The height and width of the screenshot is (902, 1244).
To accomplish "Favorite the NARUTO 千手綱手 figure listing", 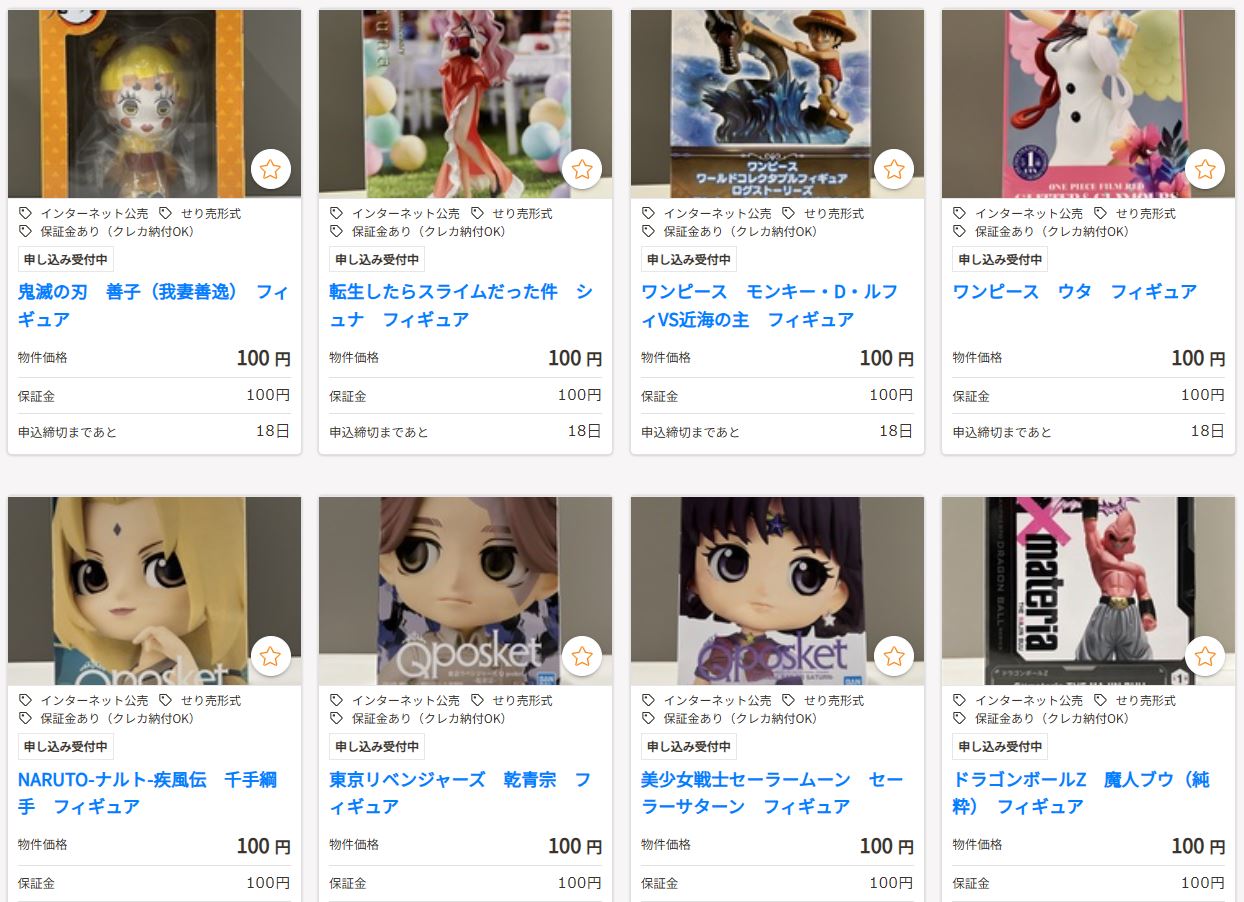I will 270,656.
